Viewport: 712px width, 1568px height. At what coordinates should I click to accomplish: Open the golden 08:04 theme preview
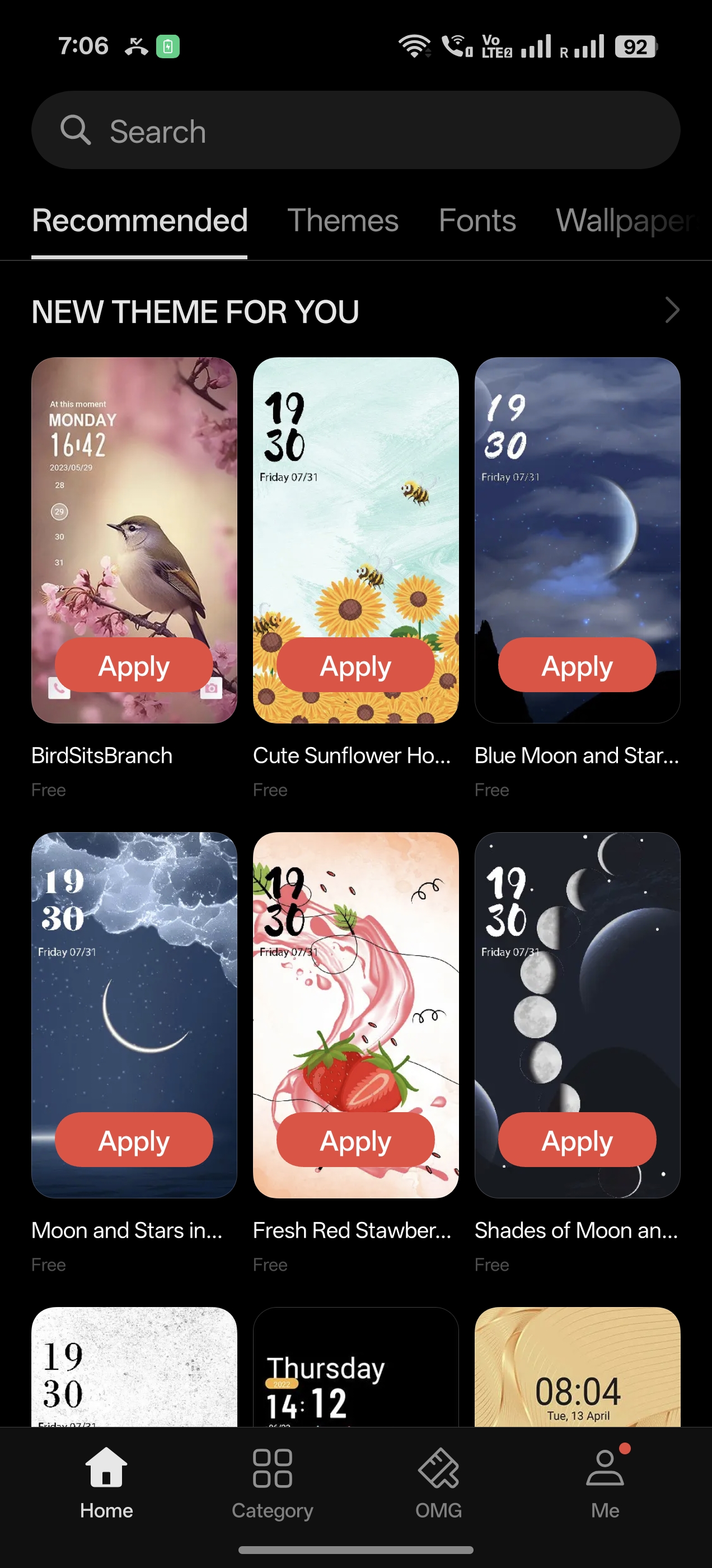[577, 1367]
